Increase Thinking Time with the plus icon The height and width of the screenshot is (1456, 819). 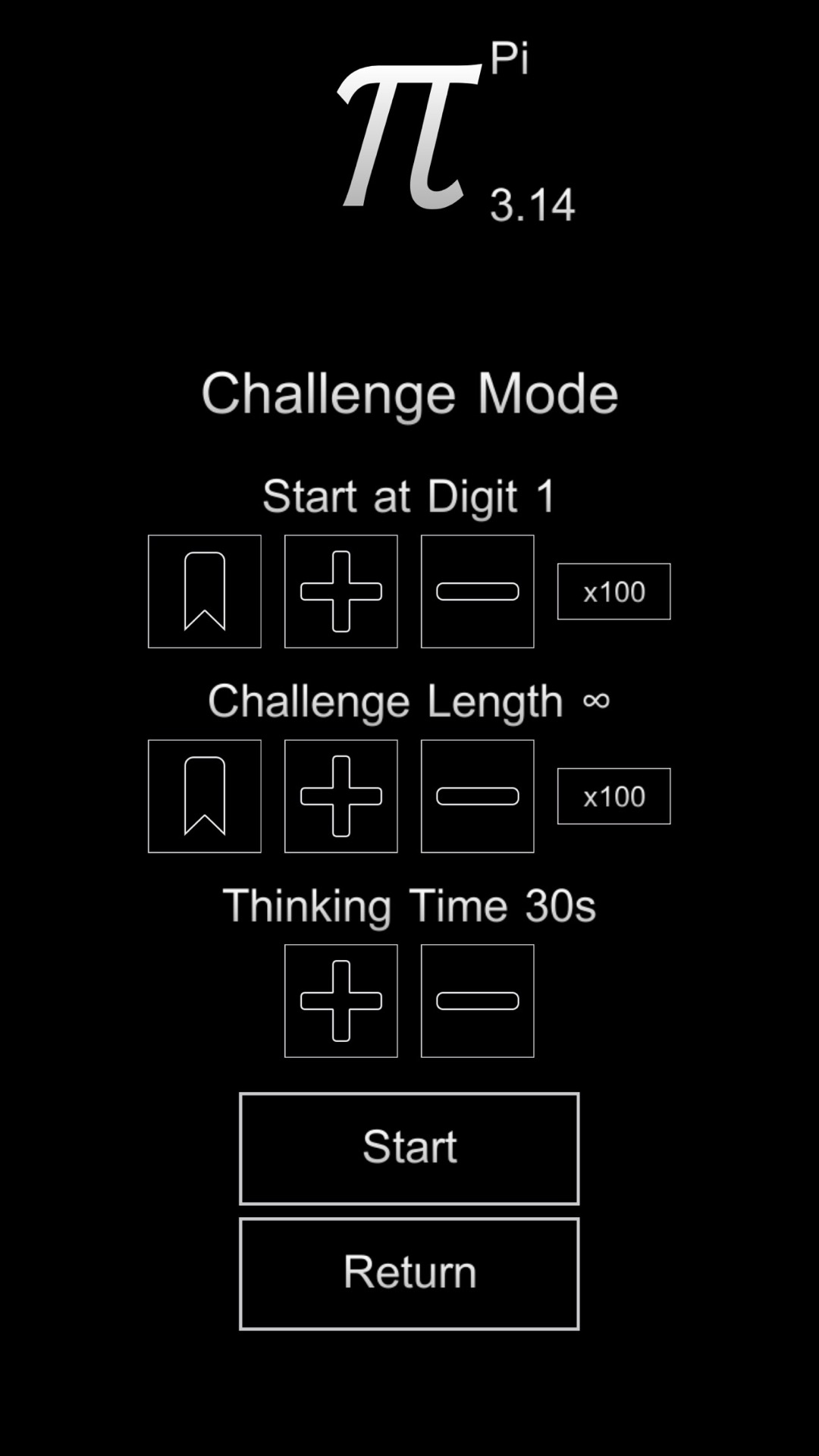coord(340,999)
